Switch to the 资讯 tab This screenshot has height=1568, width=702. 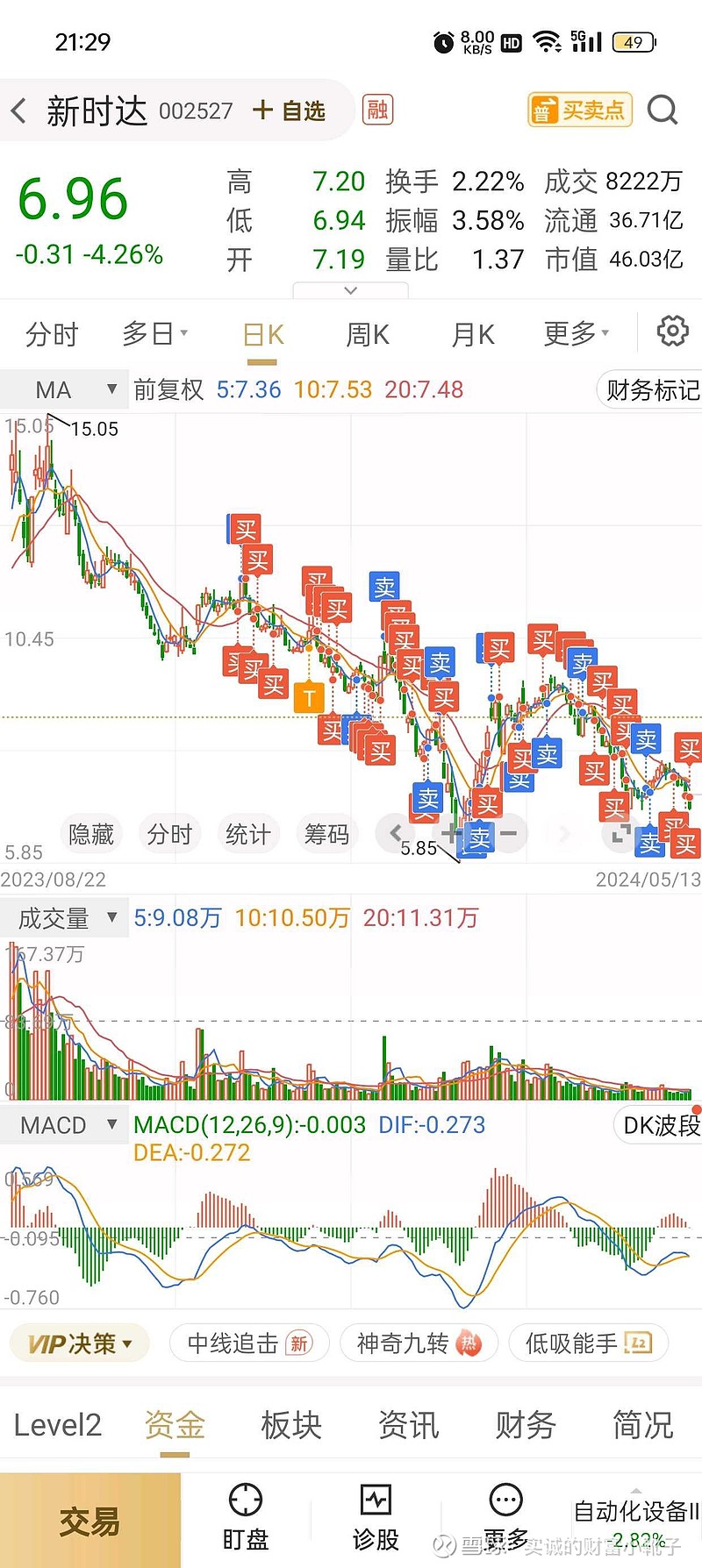(x=408, y=1425)
